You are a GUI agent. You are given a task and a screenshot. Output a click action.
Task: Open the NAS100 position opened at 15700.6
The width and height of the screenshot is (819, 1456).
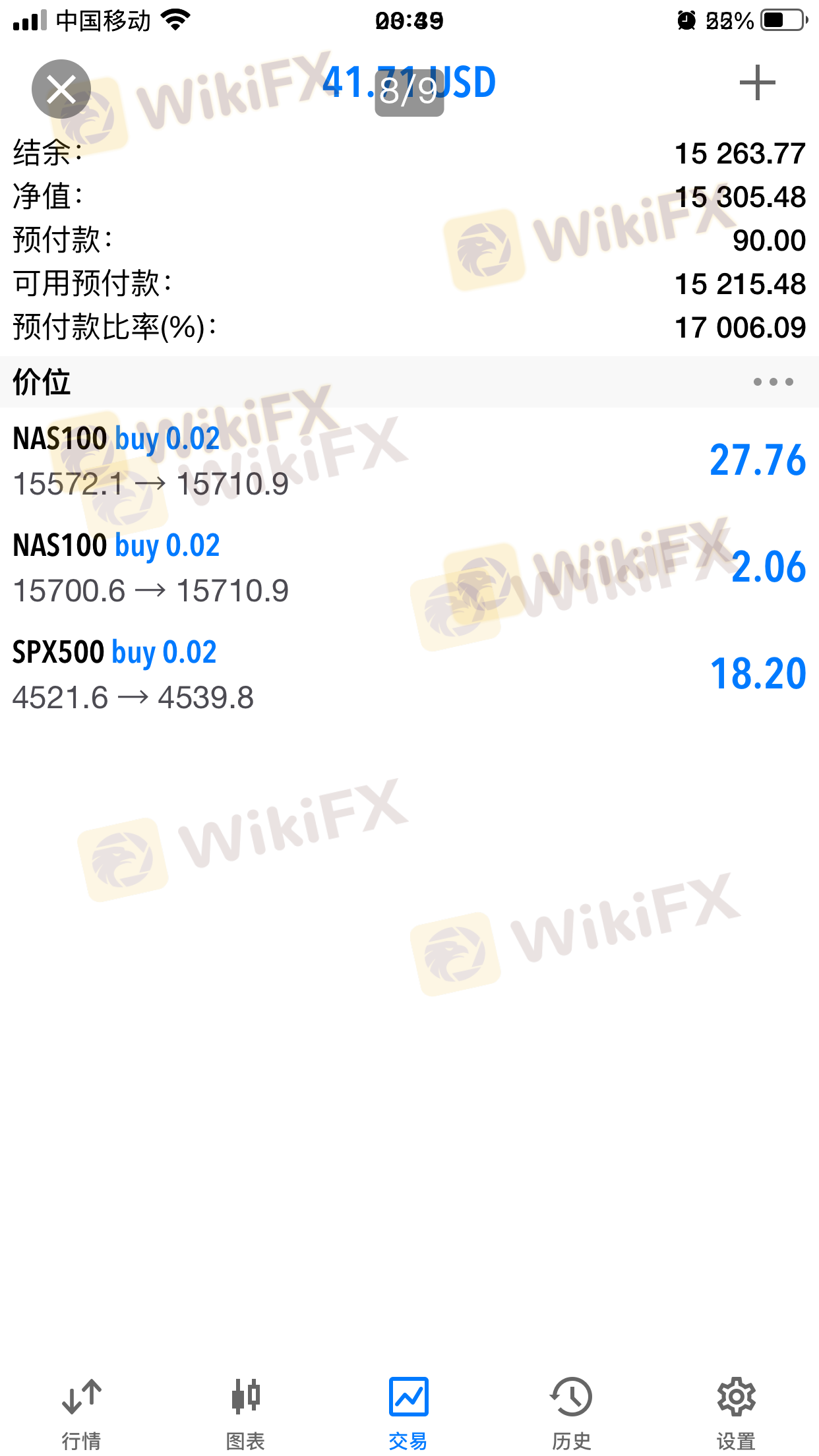click(409, 568)
